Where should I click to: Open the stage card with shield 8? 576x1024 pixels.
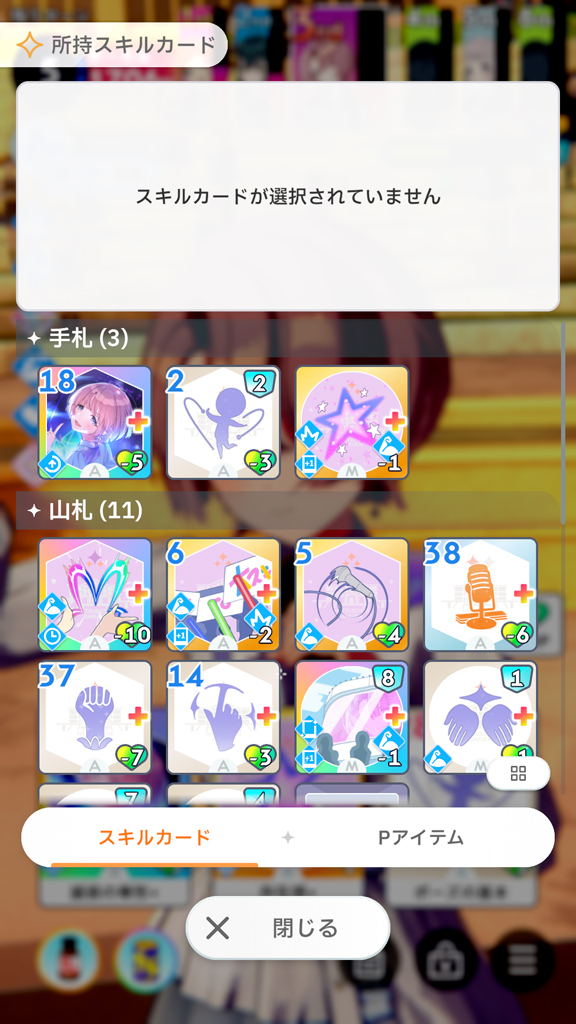pos(352,718)
